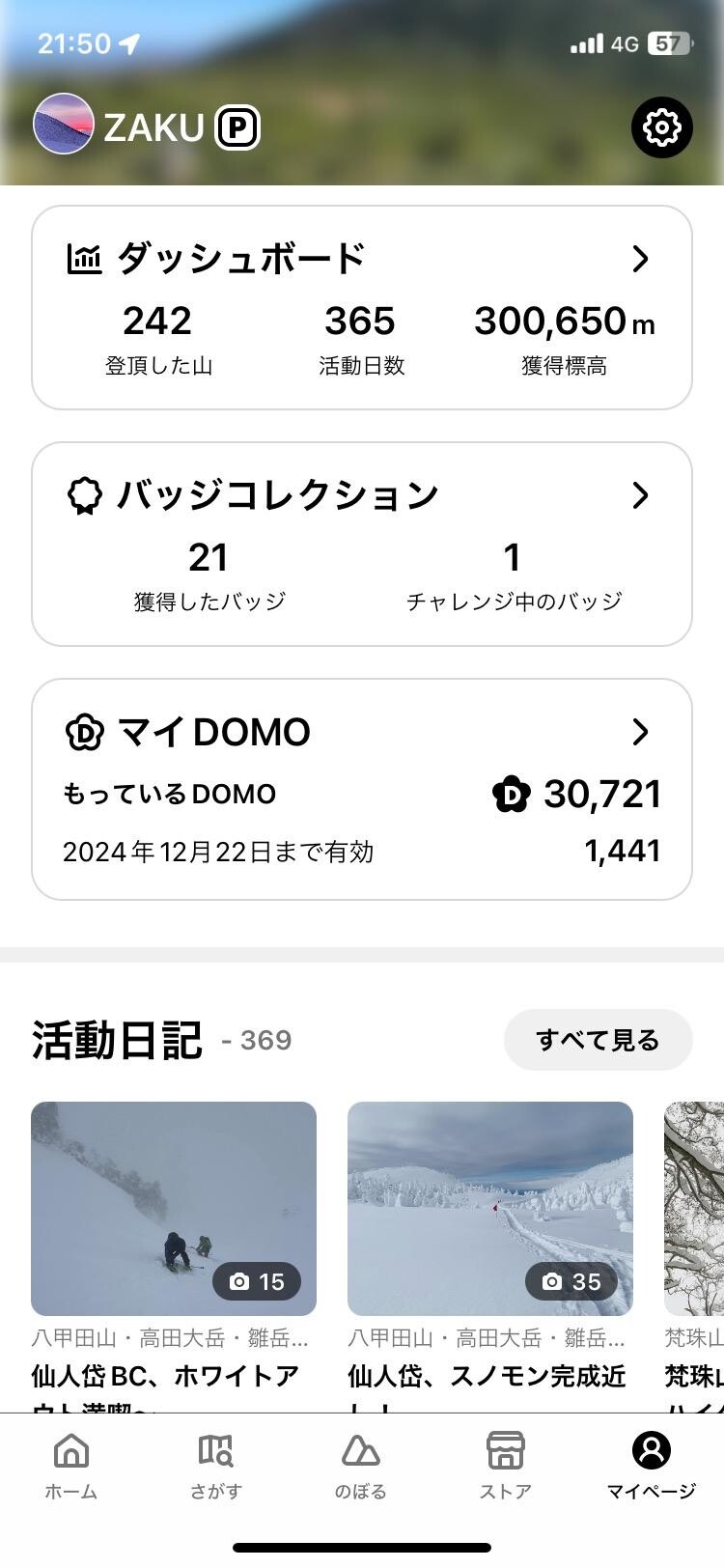This screenshot has height=1568, width=724.
Task: Expand the ダッシュボード card chevron
Action: (640, 258)
